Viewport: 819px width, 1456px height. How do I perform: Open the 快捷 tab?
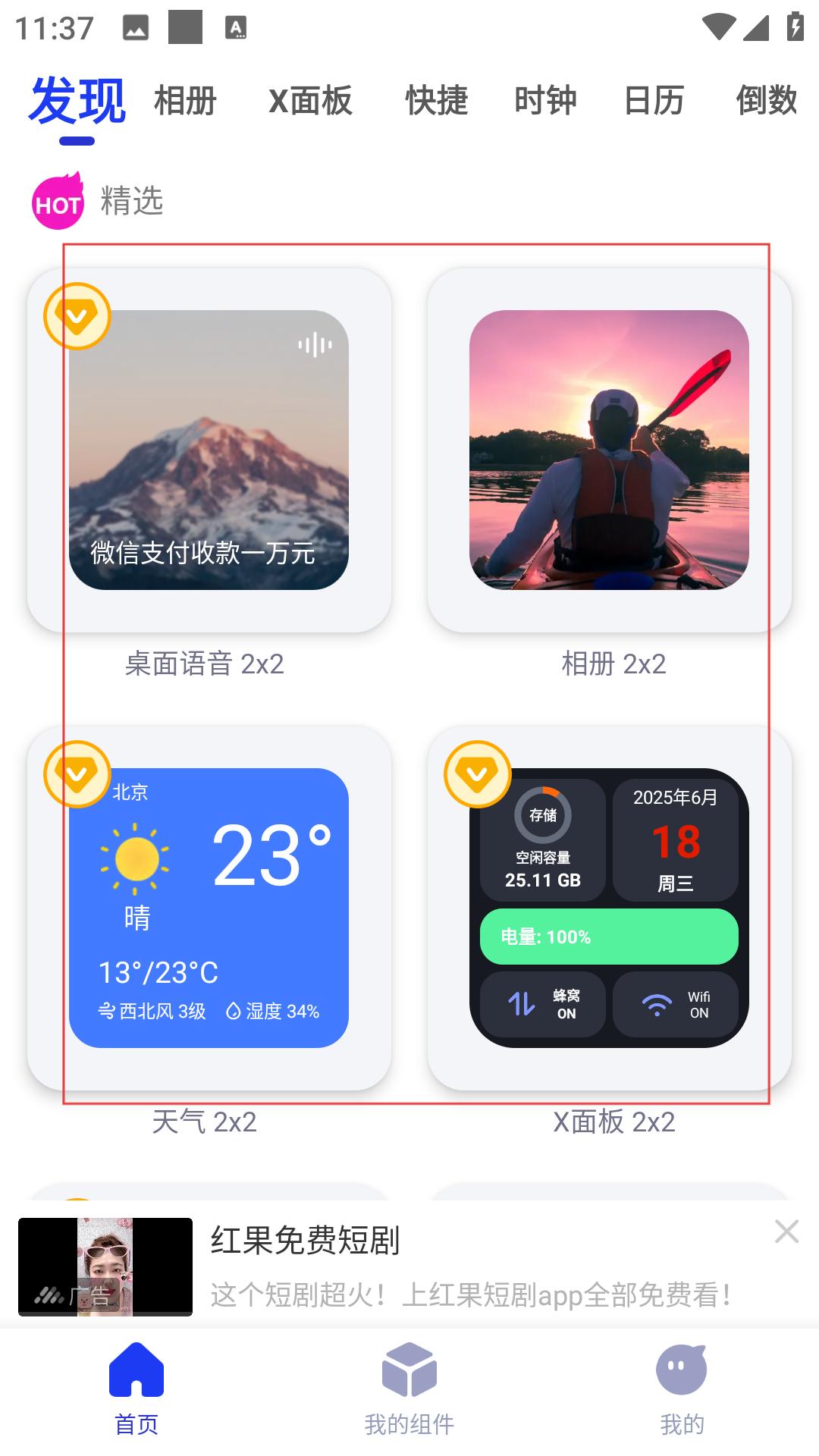click(x=437, y=101)
